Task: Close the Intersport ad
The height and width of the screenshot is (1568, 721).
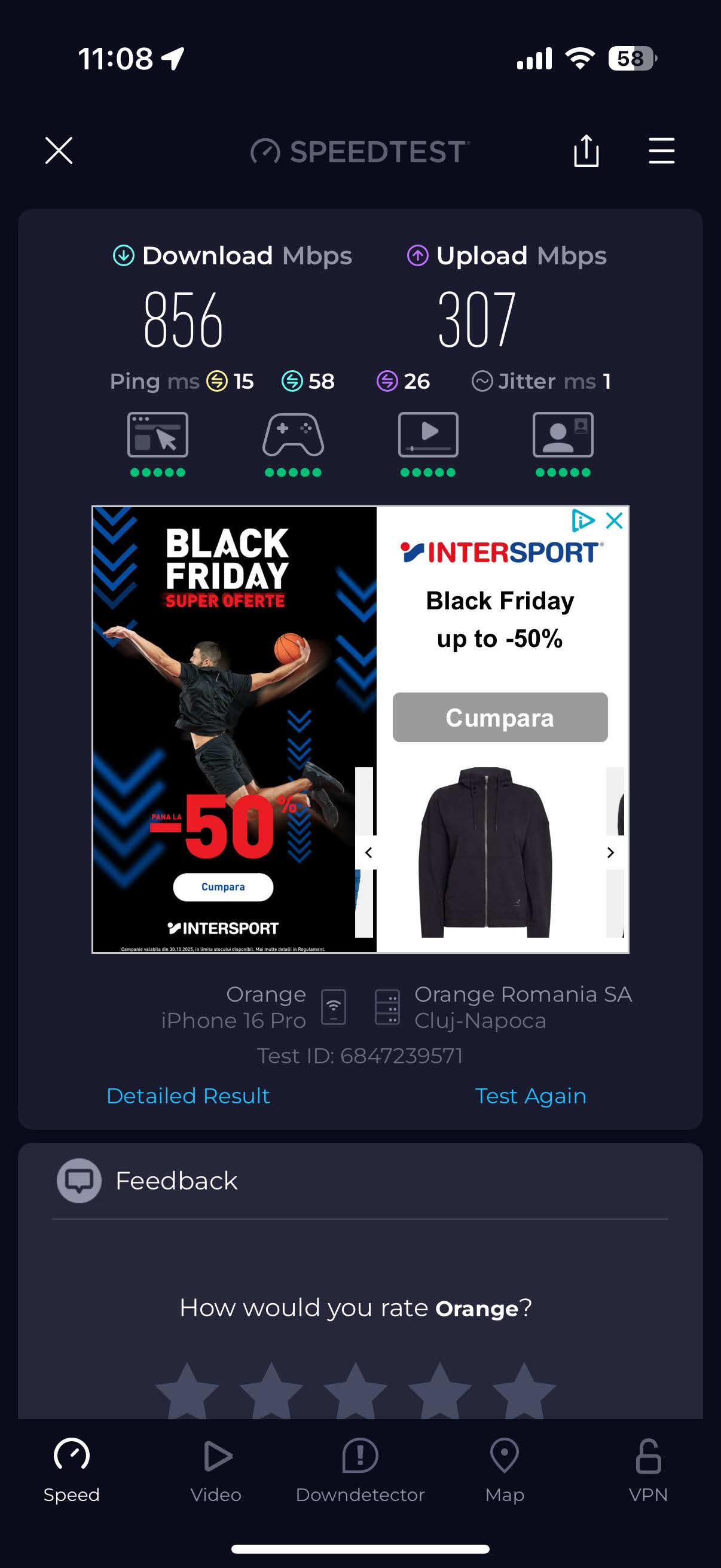Action: tap(615, 520)
